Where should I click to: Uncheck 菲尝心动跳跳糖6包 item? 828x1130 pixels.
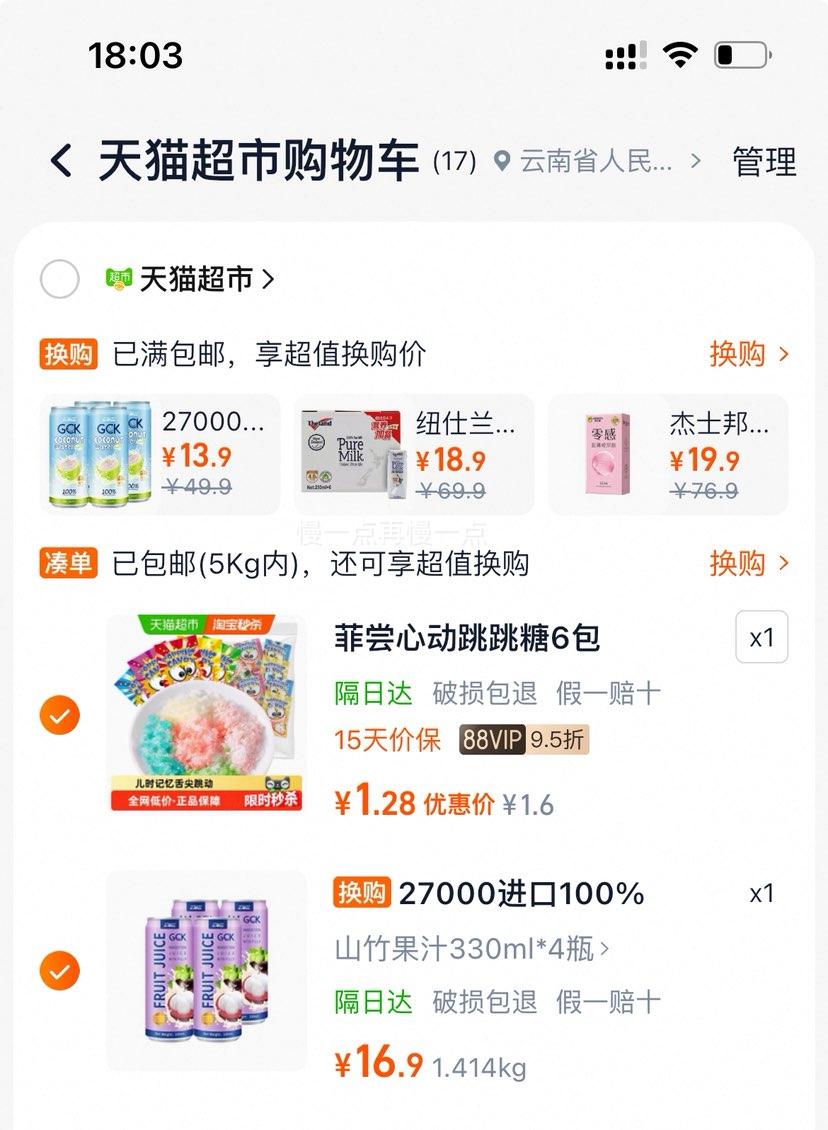coord(60,716)
